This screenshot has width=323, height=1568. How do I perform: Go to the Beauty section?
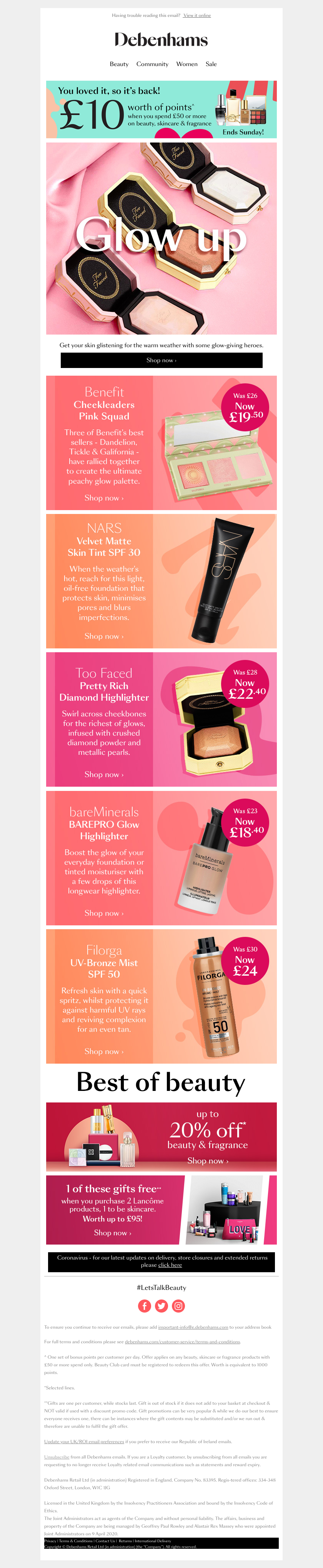[x=119, y=64]
